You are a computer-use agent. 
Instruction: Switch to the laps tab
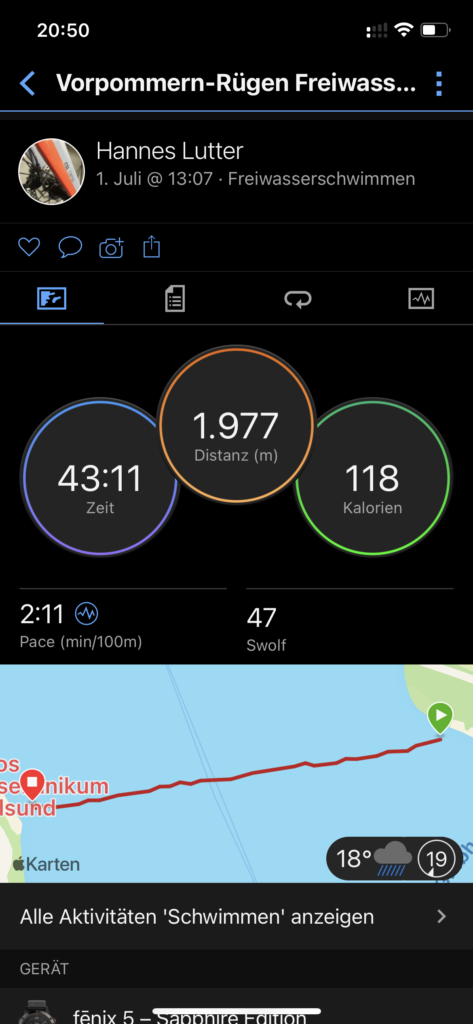[x=298, y=299]
